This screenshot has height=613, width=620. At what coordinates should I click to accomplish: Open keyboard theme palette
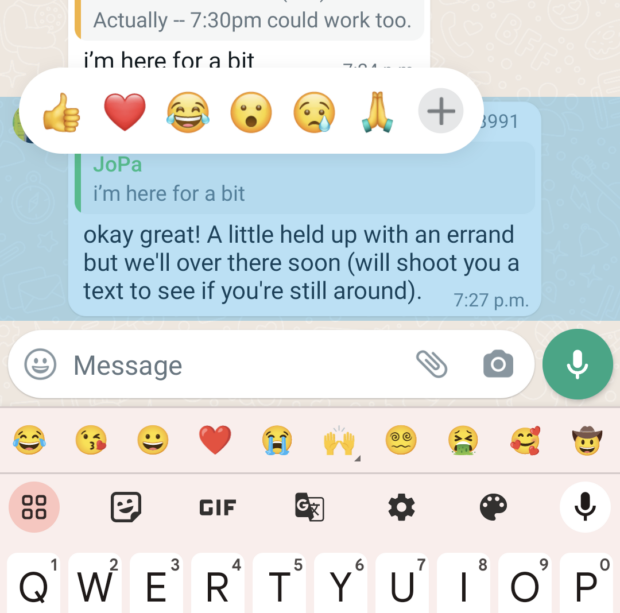493,508
